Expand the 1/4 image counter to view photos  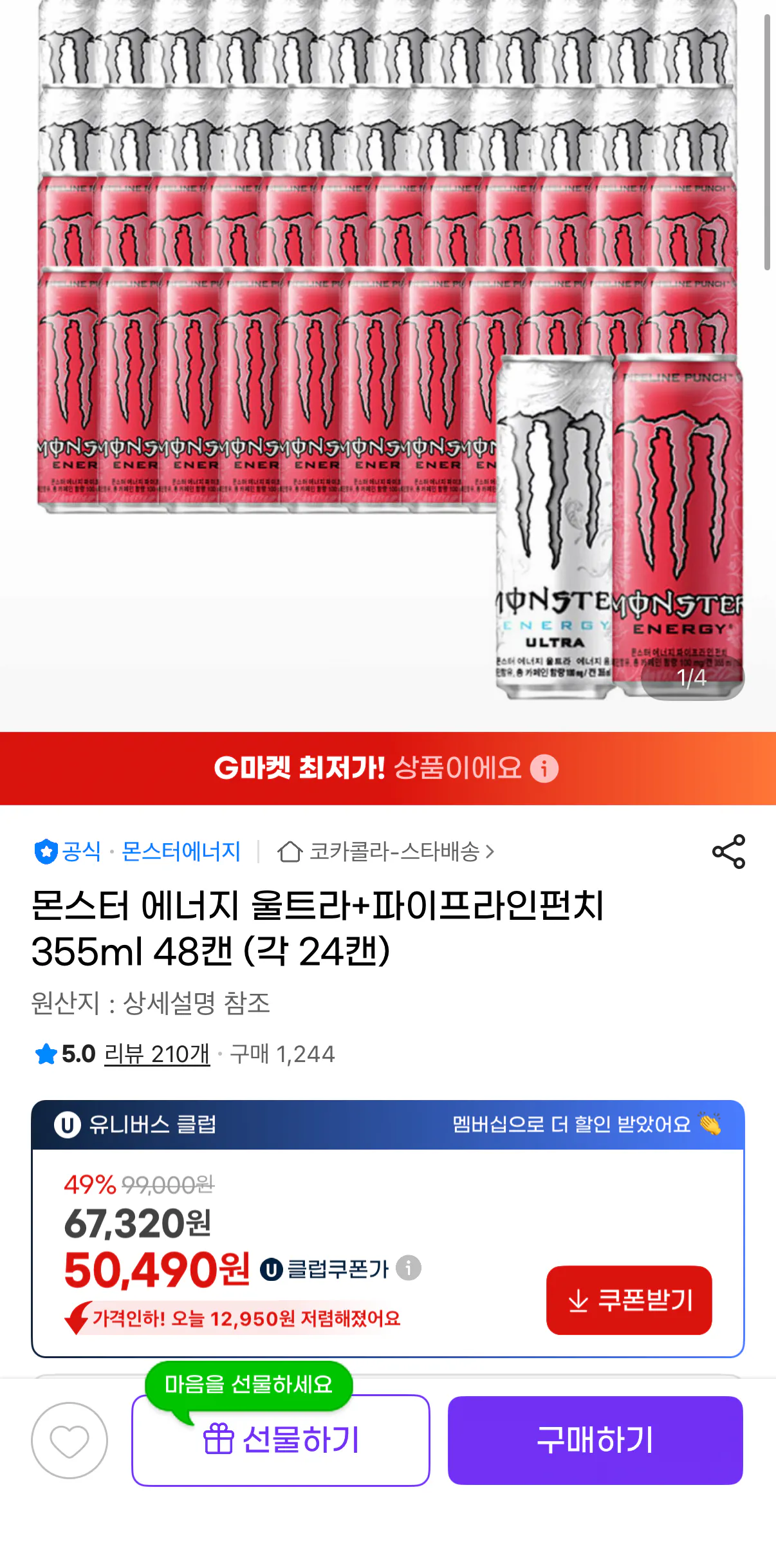(690, 677)
